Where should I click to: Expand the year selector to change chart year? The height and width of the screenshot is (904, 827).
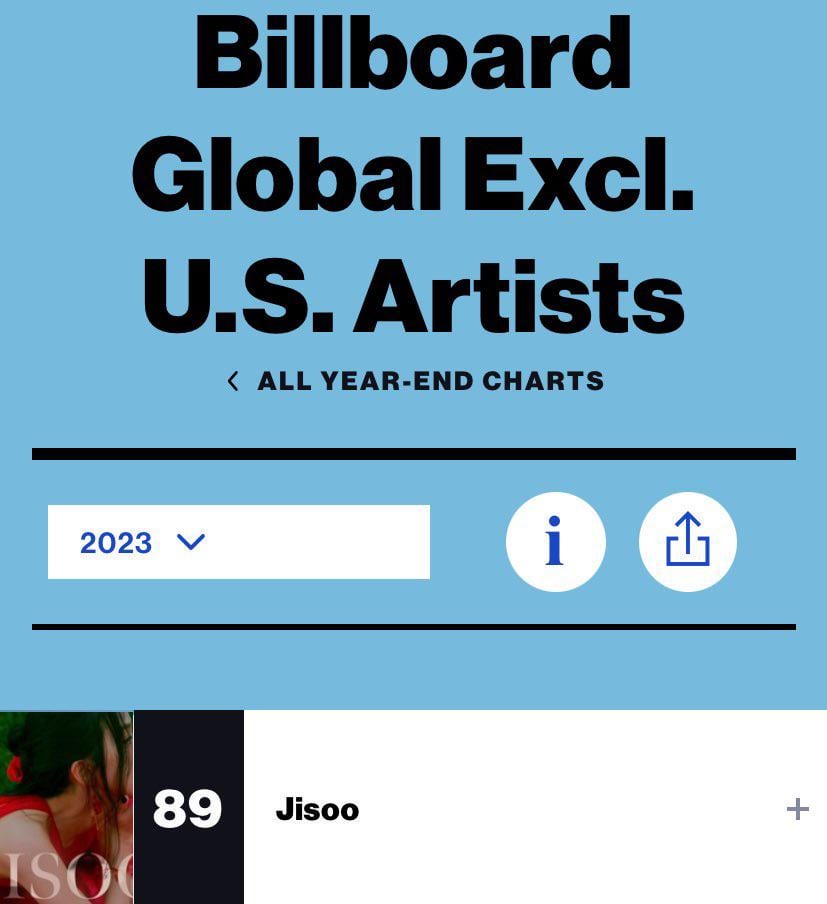pyautogui.click(x=238, y=541)
